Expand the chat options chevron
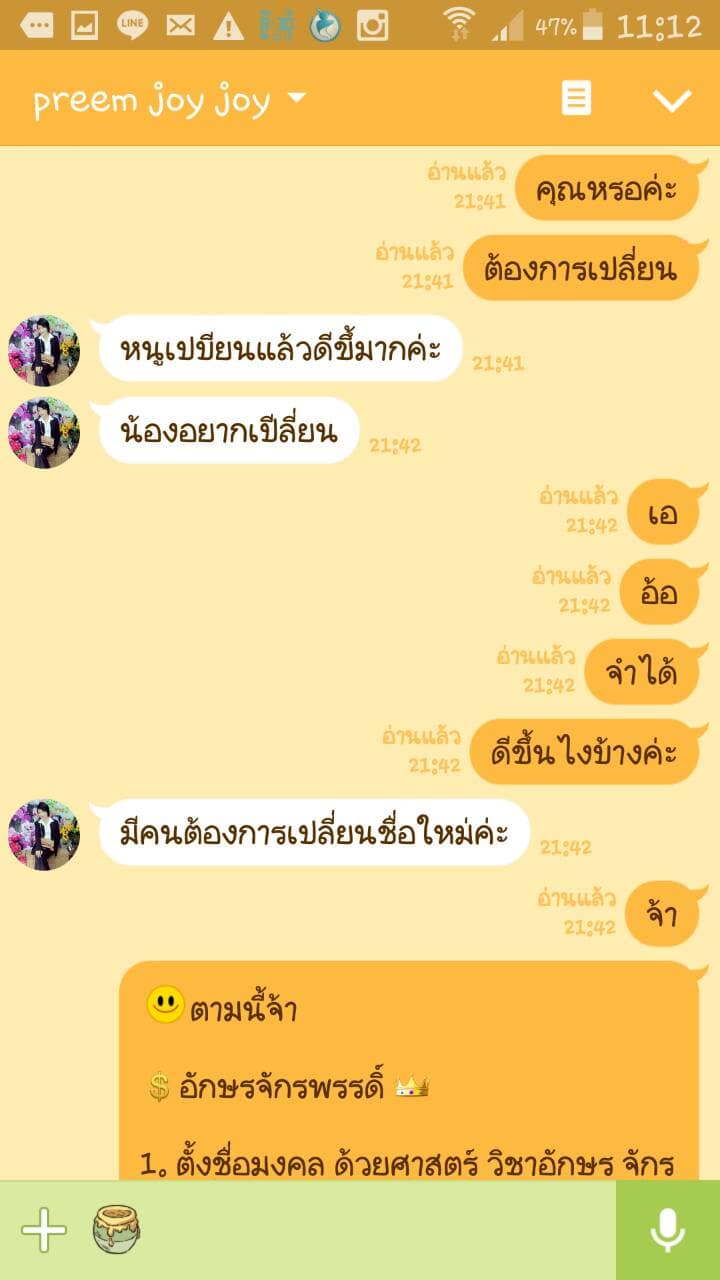The height and width of the screenshot is (1280, 720). click(671, 100)
